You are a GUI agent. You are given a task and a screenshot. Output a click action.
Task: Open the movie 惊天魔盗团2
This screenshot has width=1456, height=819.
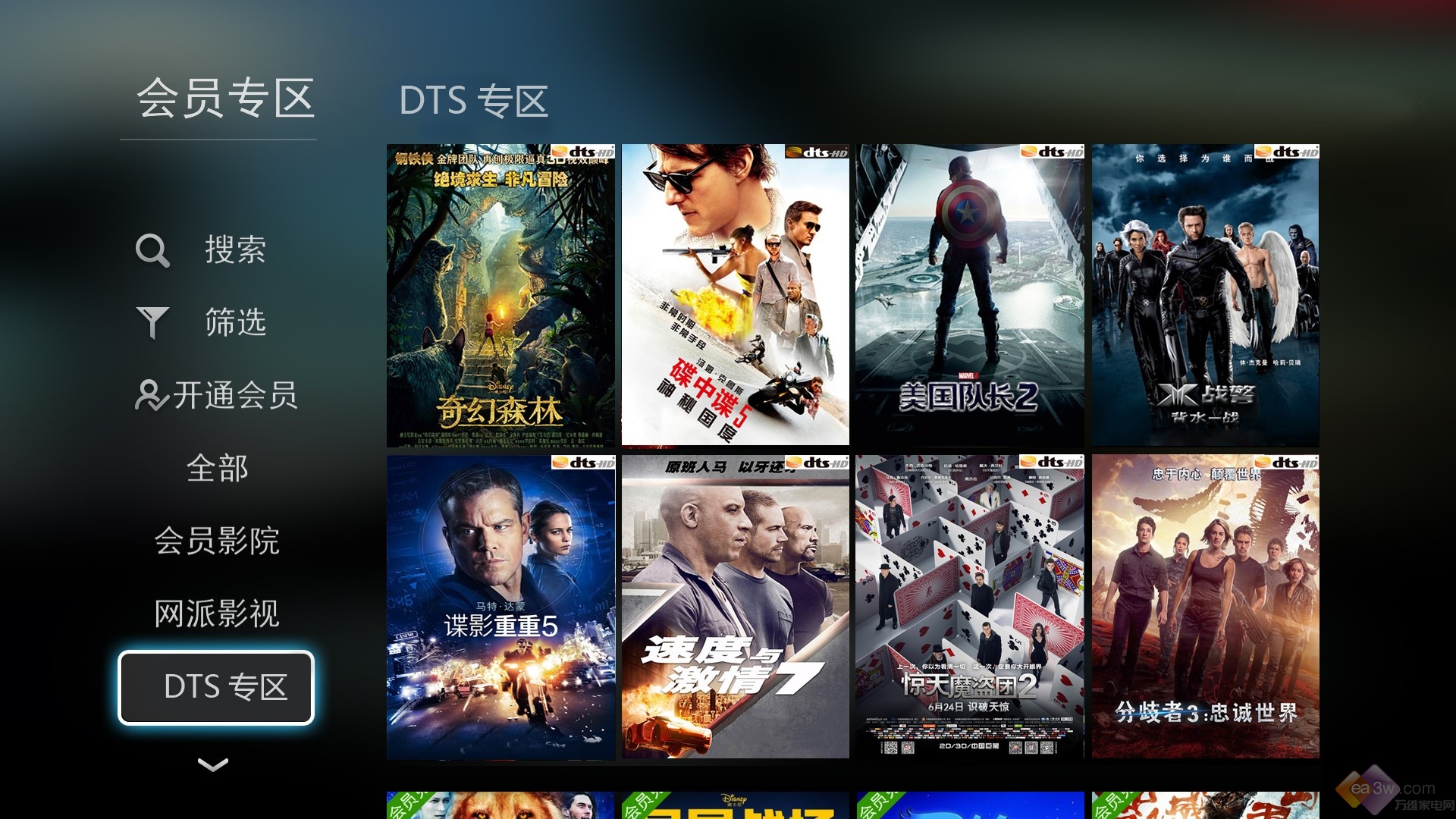pyautogui.click(x=971, y=607)
